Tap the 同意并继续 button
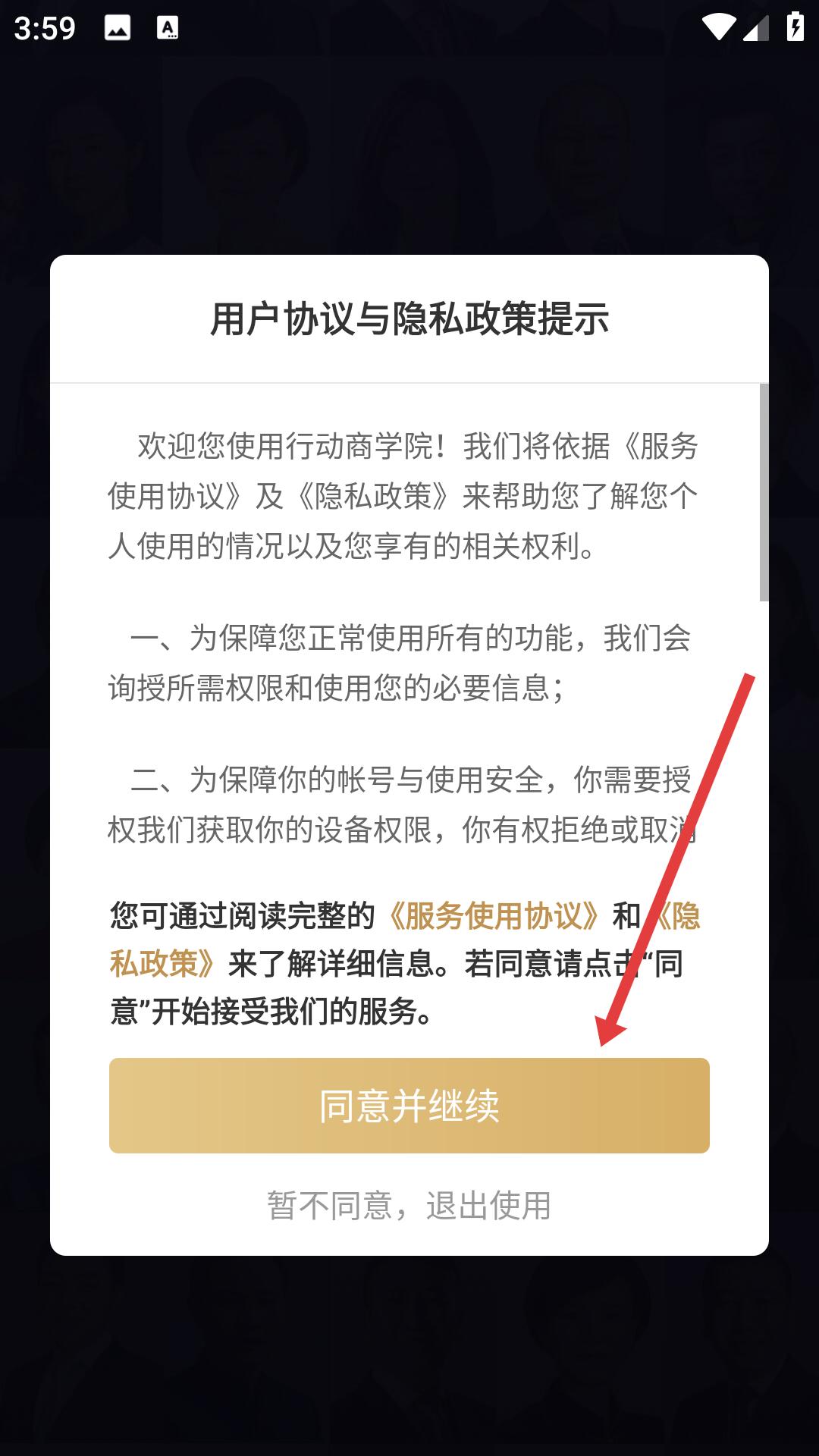The width and height of the screenshot is (819, 1456). [x=409, y=1106]
